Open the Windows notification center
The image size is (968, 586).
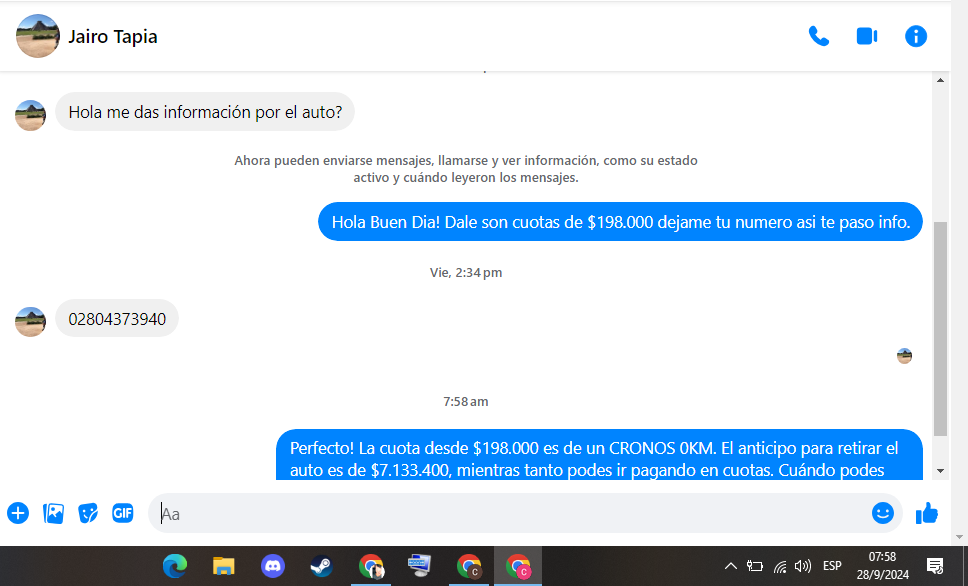935,566
